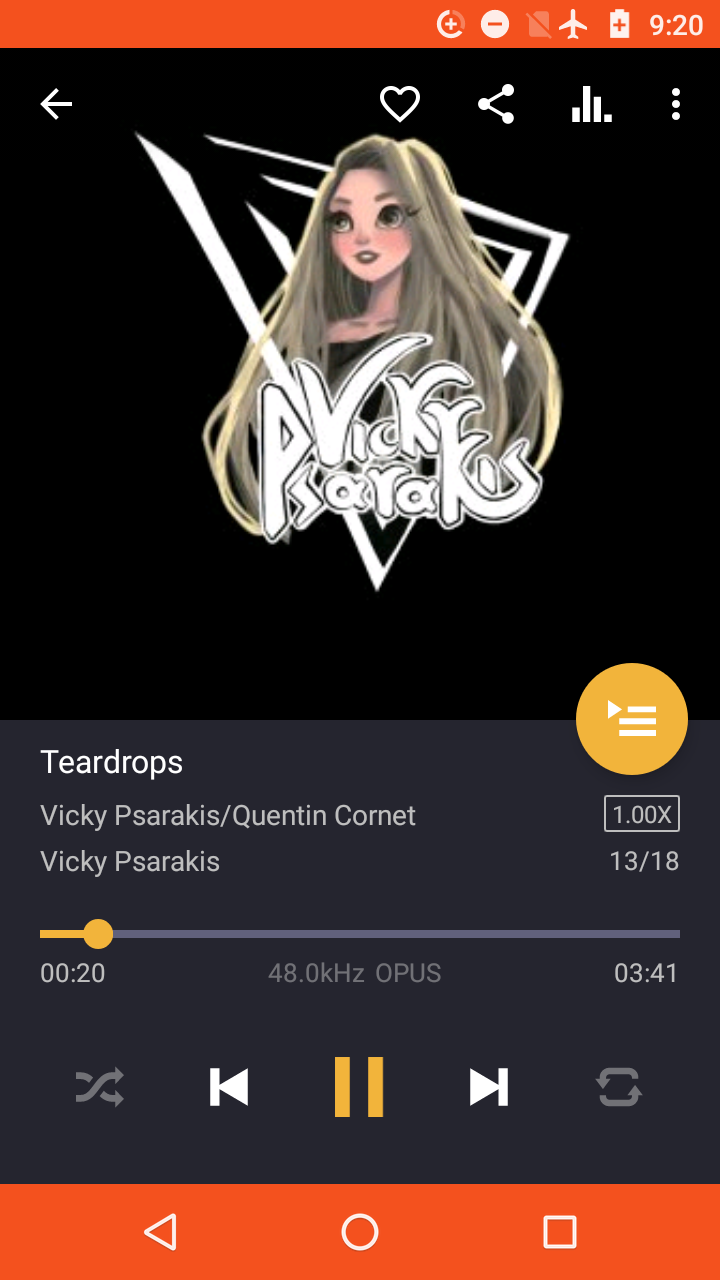The height and width of the screenshot is (1280, 720).
Task: Go back using the top-left arrow
Action: point(56,104)
